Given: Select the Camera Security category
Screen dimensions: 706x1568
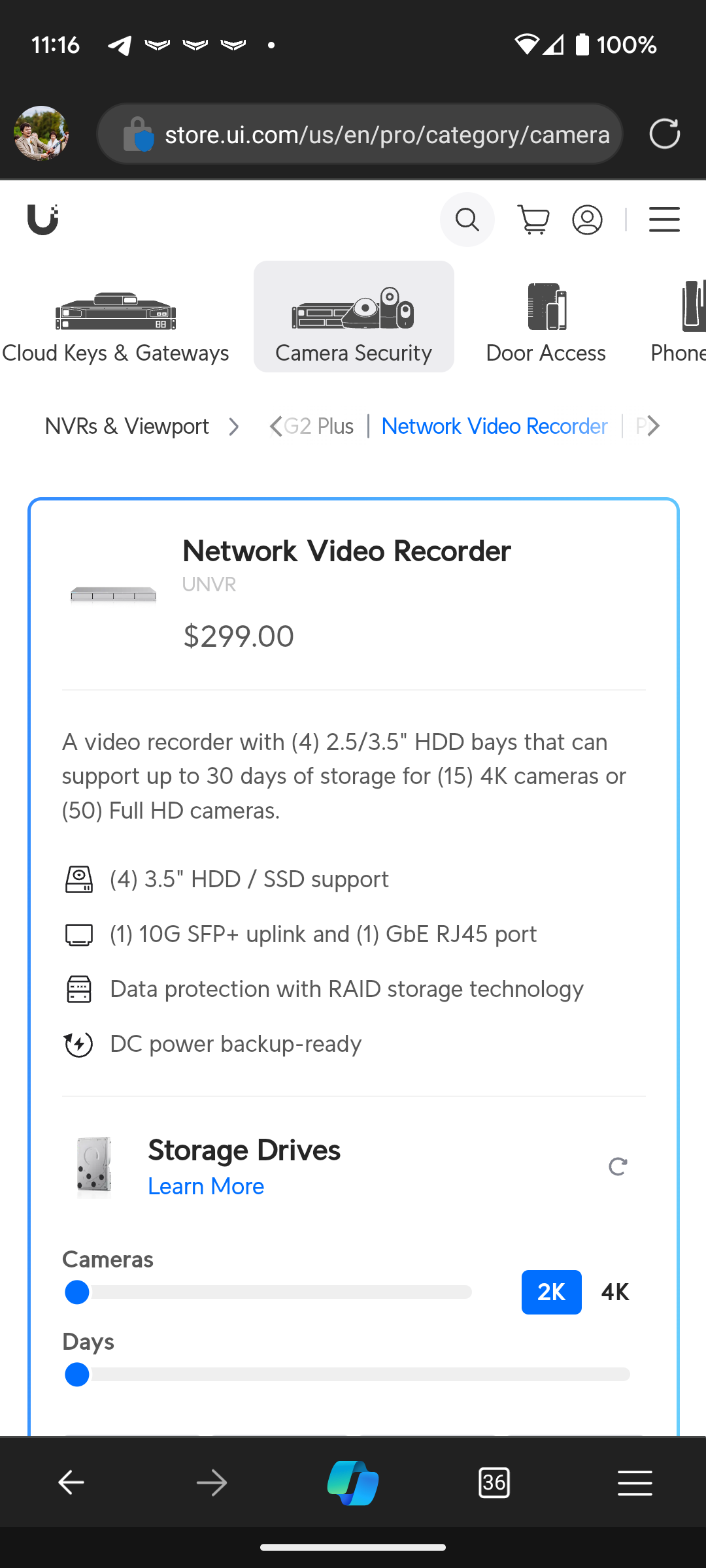Looking at the screenshot, I should pyautogui.click(x=354, y=317).
